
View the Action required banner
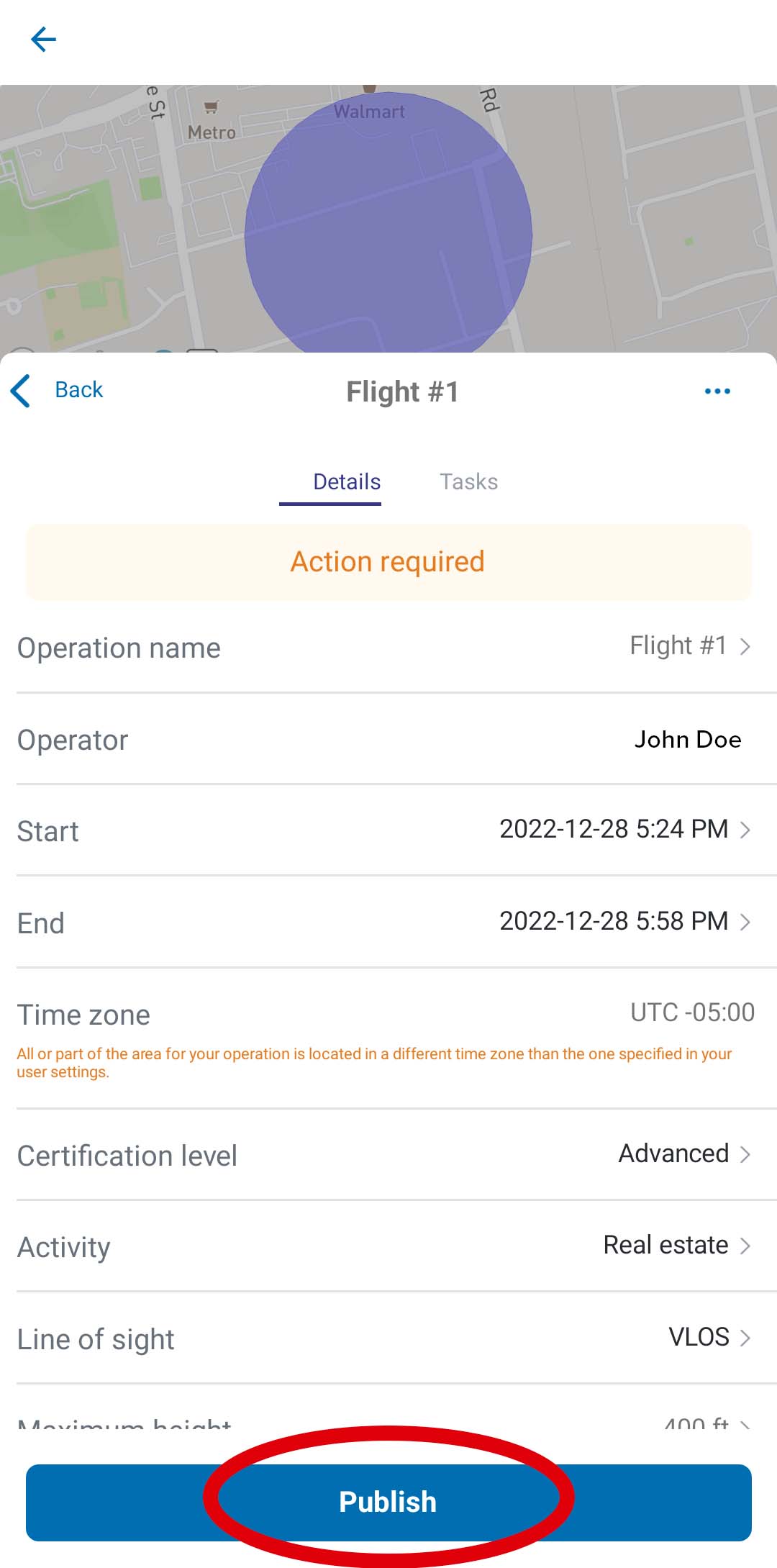click(388, 562)
